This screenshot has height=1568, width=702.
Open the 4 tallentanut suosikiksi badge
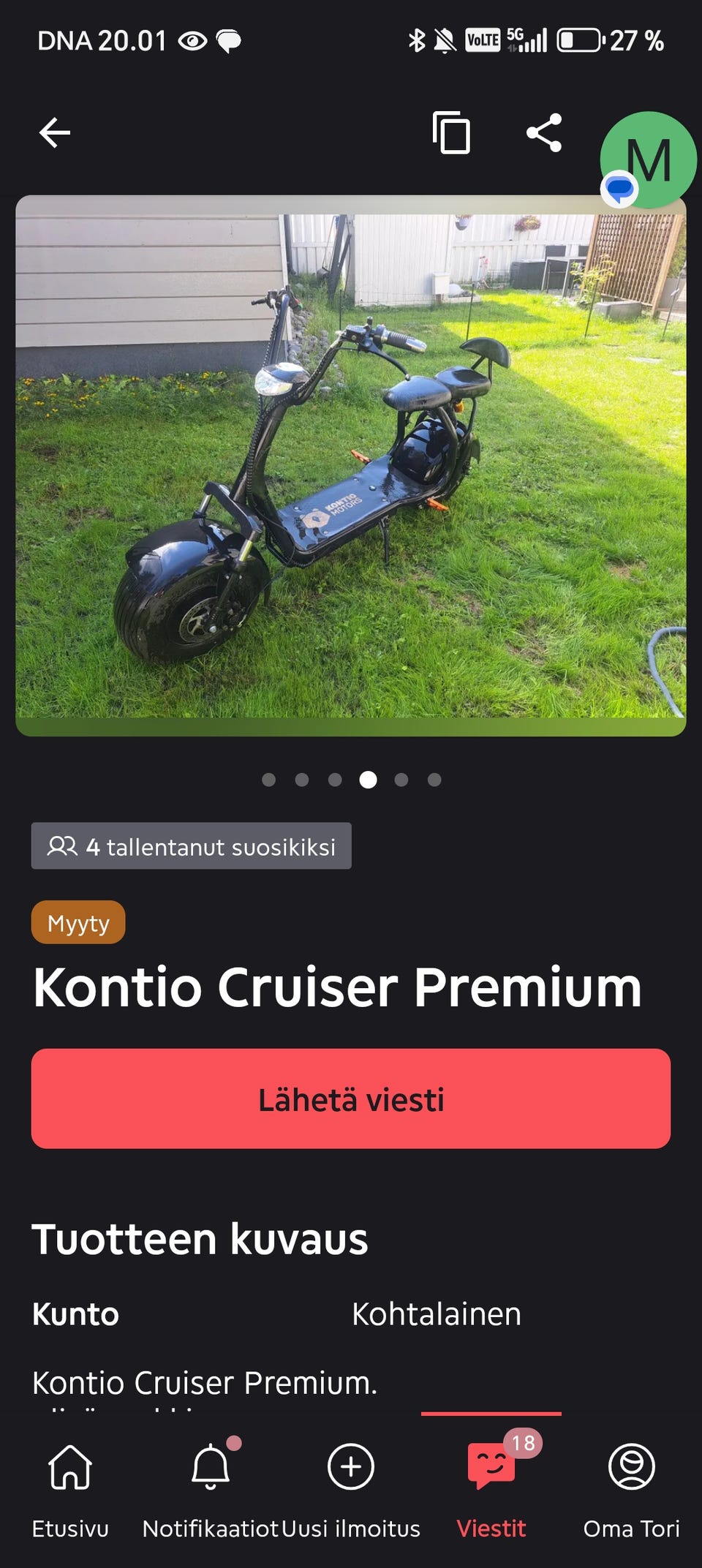(x=192, y=846)
